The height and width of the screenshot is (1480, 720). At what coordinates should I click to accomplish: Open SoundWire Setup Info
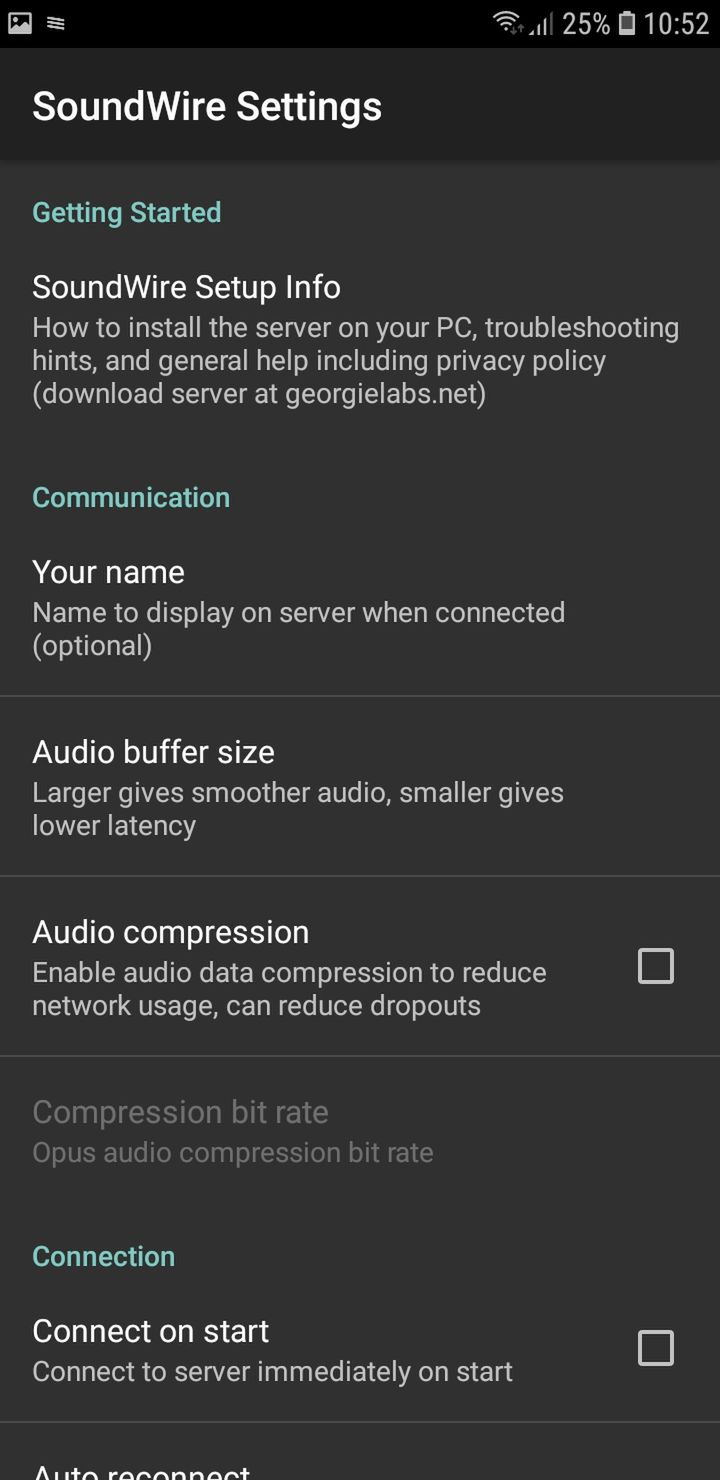[360, 340]
